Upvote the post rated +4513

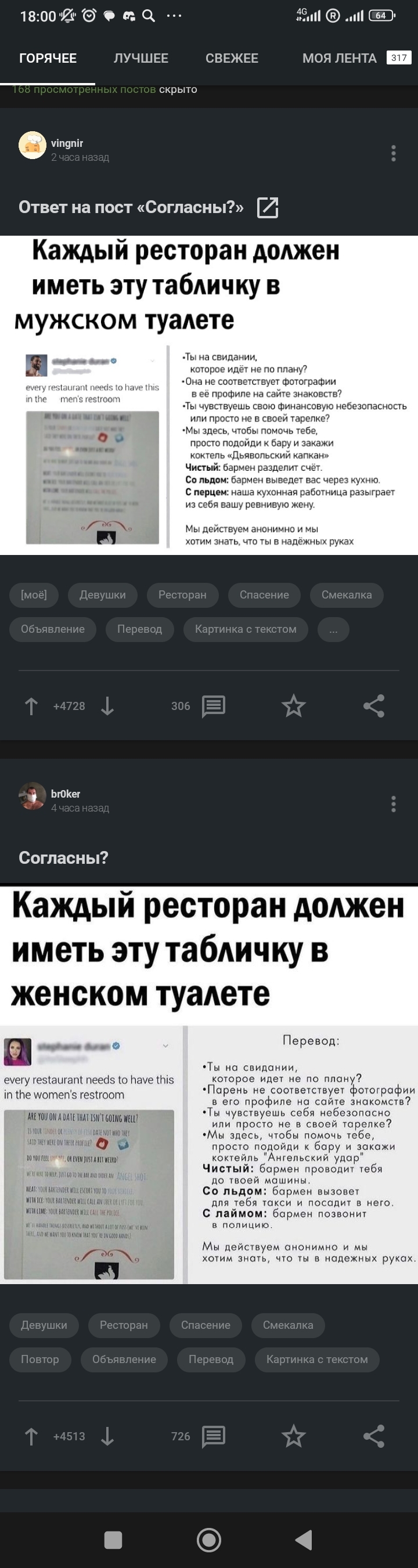(31, 1437)
